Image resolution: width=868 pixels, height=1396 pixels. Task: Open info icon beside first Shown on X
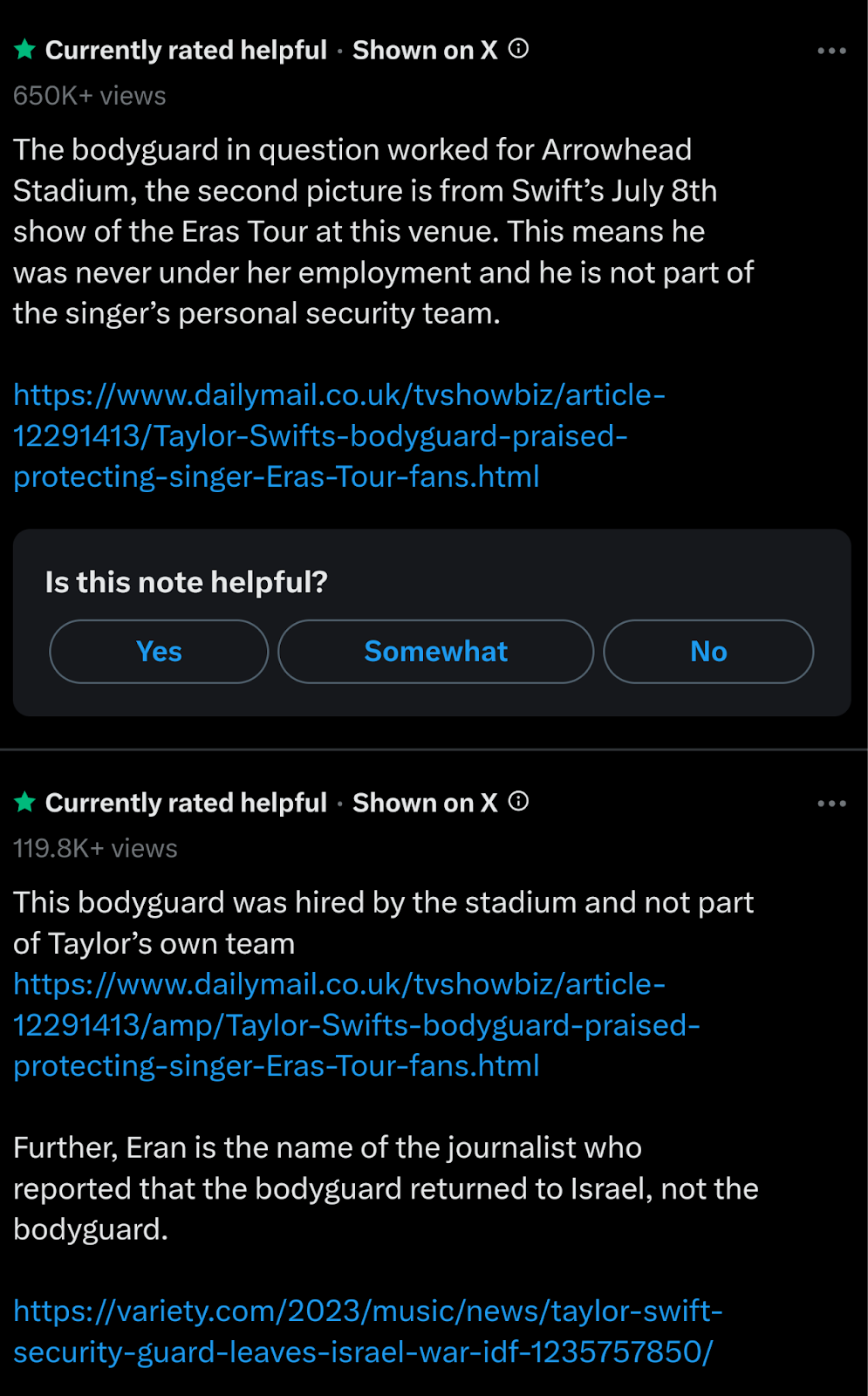[518, 49]
